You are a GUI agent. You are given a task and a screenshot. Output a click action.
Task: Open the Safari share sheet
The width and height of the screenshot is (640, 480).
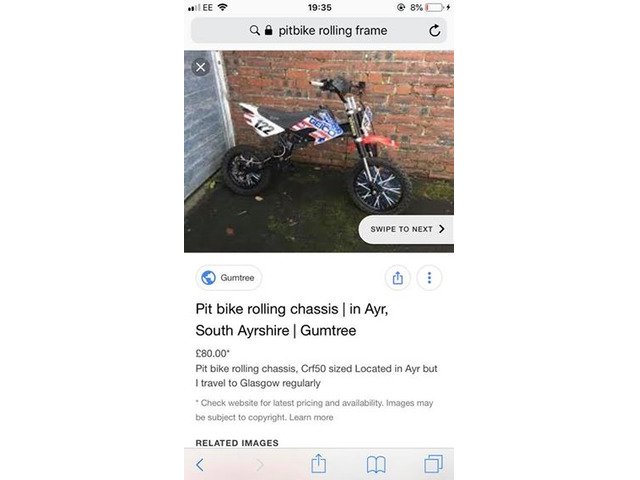click(x=319, y=463)
